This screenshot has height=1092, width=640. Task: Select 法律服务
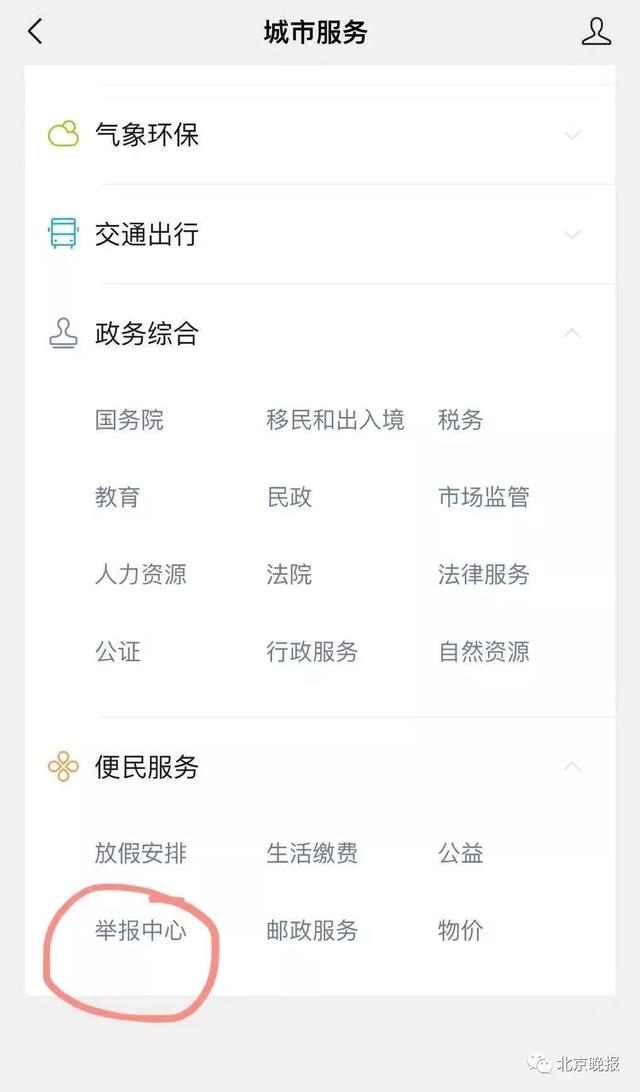coord(483,575)
